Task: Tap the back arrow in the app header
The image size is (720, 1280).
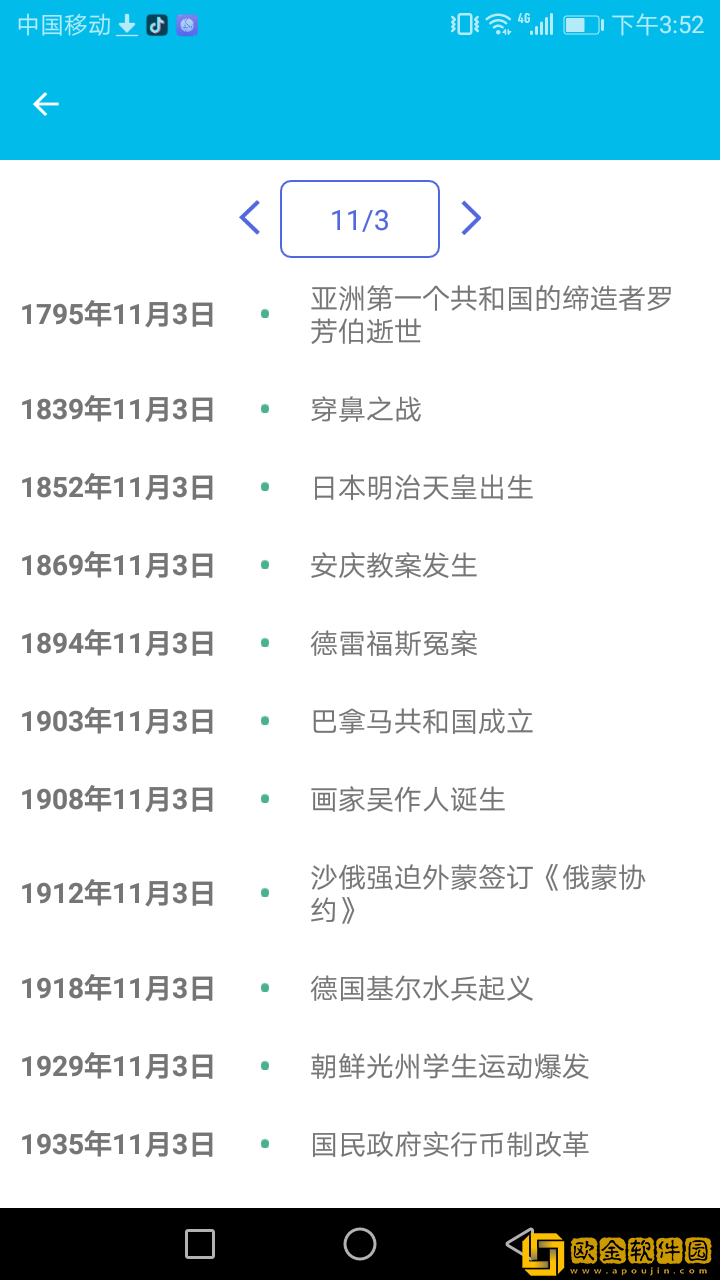Action: point(45,103)
